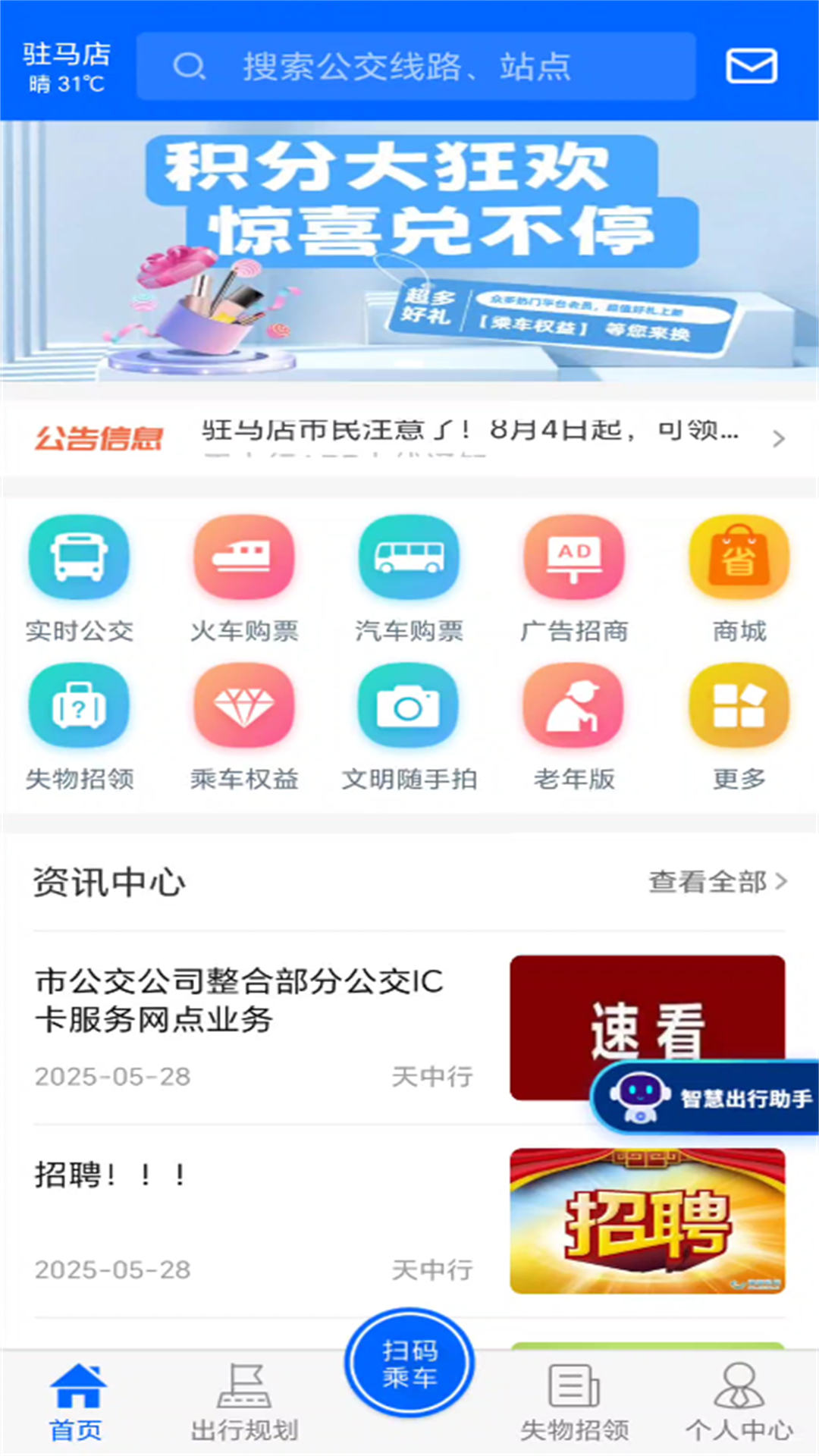Switch to the 出行规划 tab
This screenshot has height=1456, width=819.
tap(246, 1401)
